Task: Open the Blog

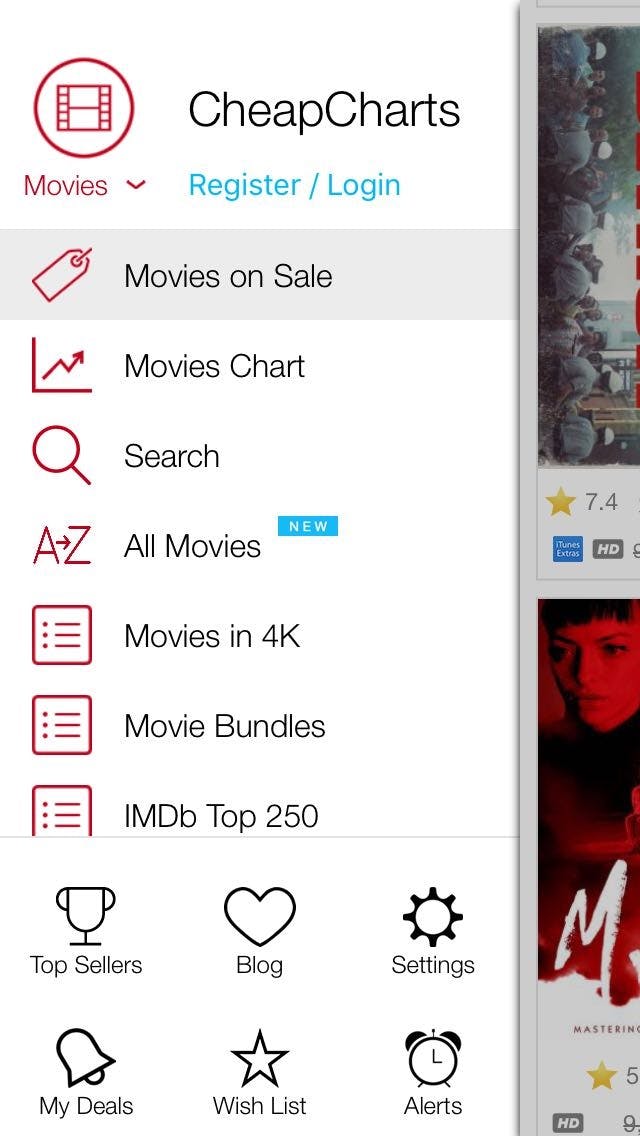Action: [x=259, y=932]
